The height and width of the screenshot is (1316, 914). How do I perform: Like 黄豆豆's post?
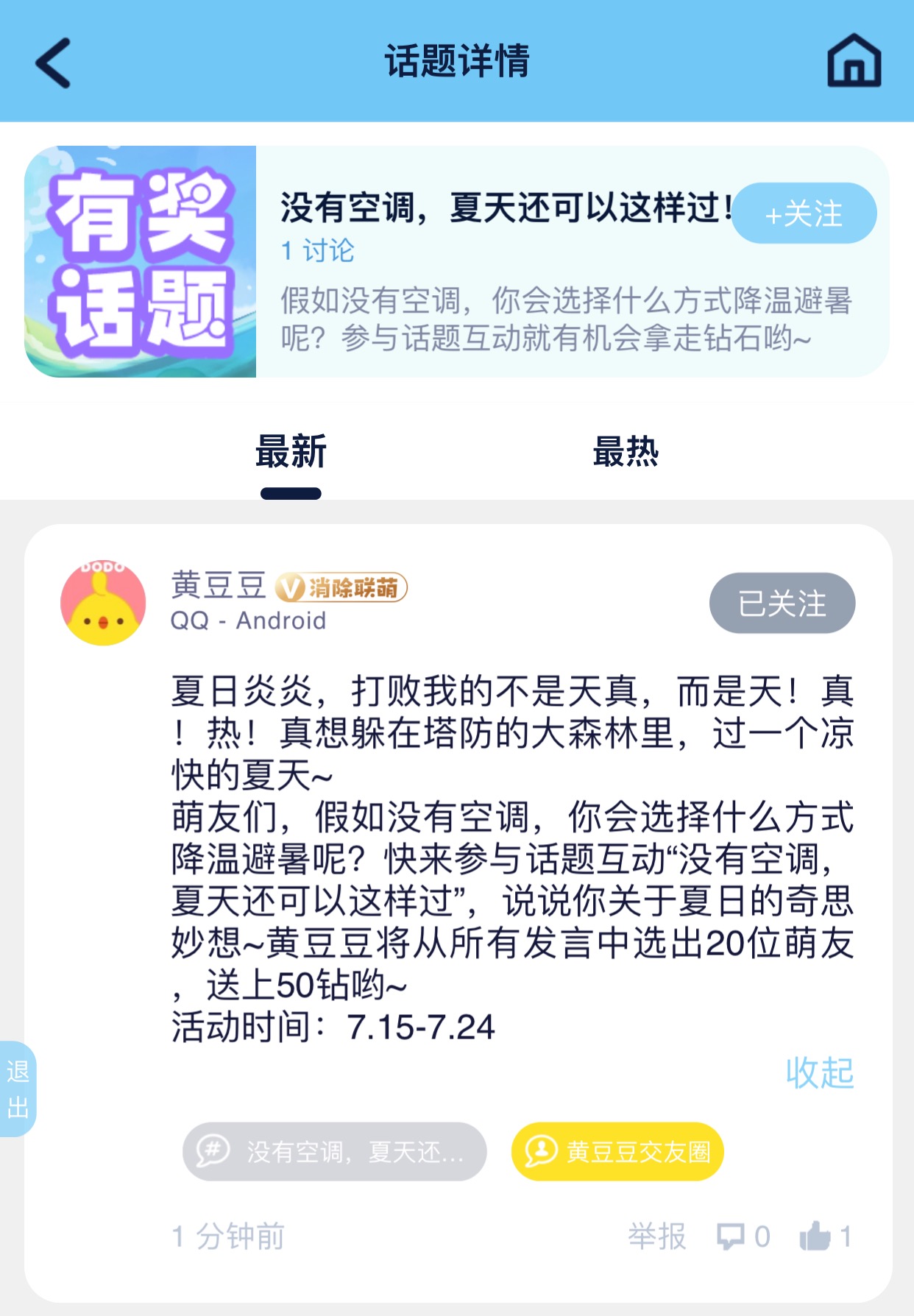tap(824, 1237)
